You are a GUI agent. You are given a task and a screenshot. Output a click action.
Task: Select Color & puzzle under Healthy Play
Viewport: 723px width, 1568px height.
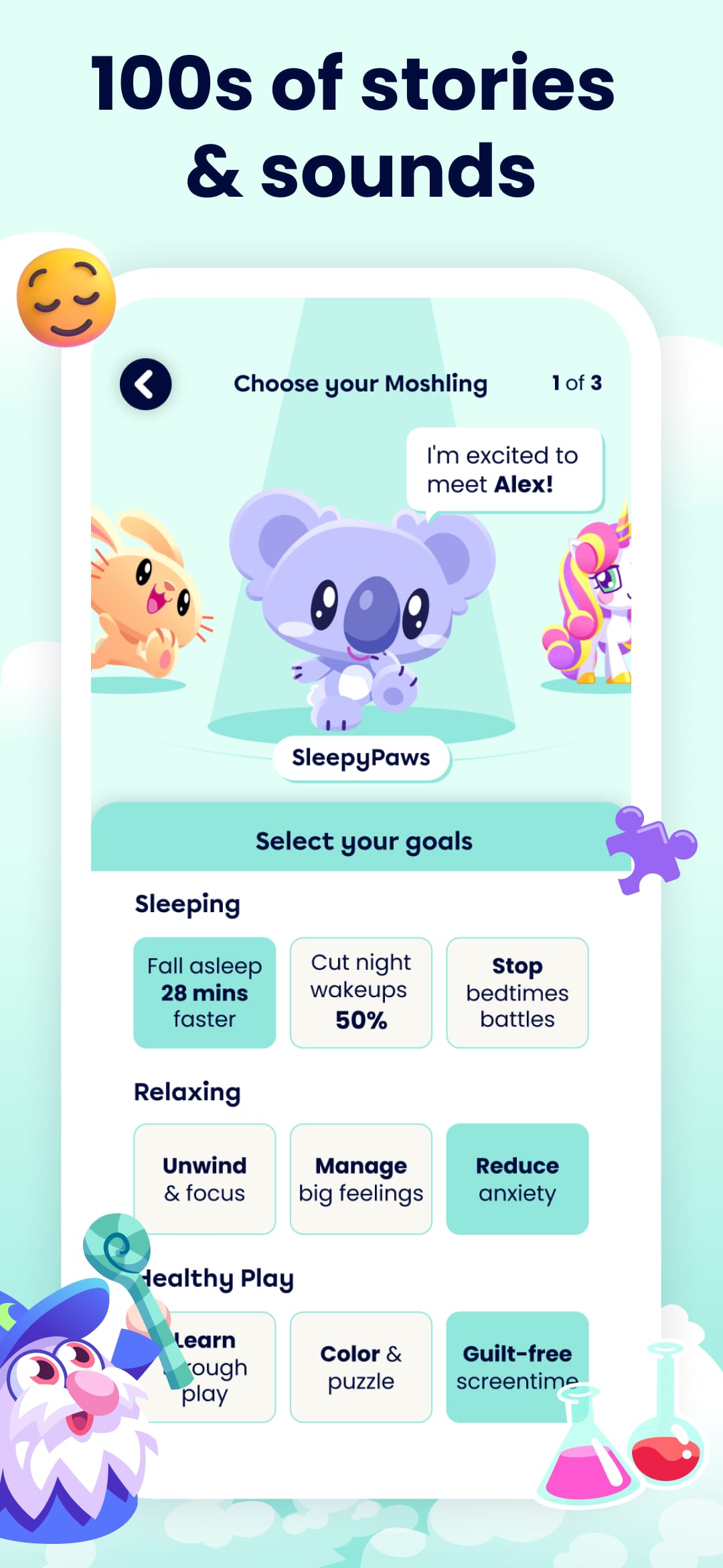(360, 1367)
